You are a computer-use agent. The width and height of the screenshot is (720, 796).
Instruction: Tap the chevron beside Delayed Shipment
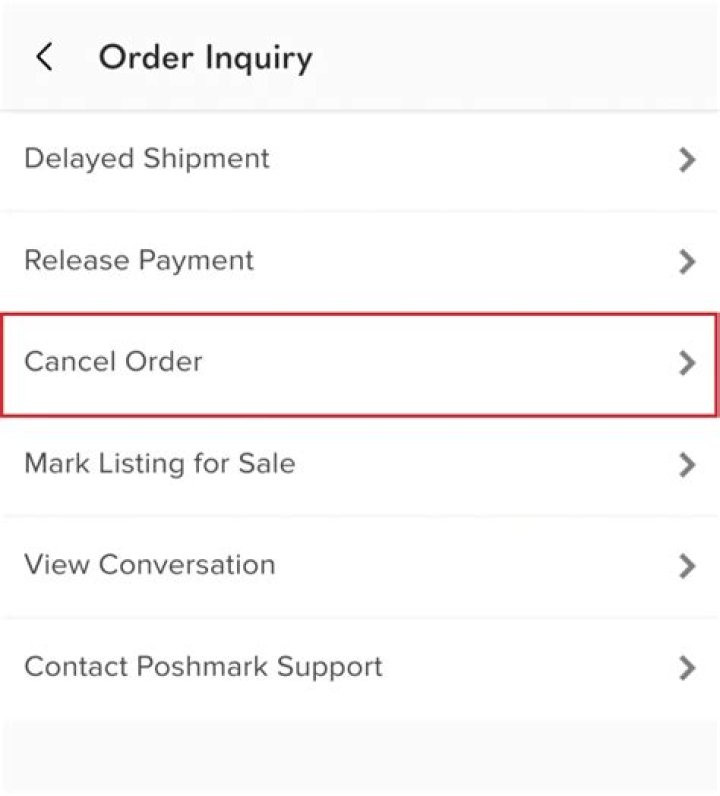click(688, 159)
